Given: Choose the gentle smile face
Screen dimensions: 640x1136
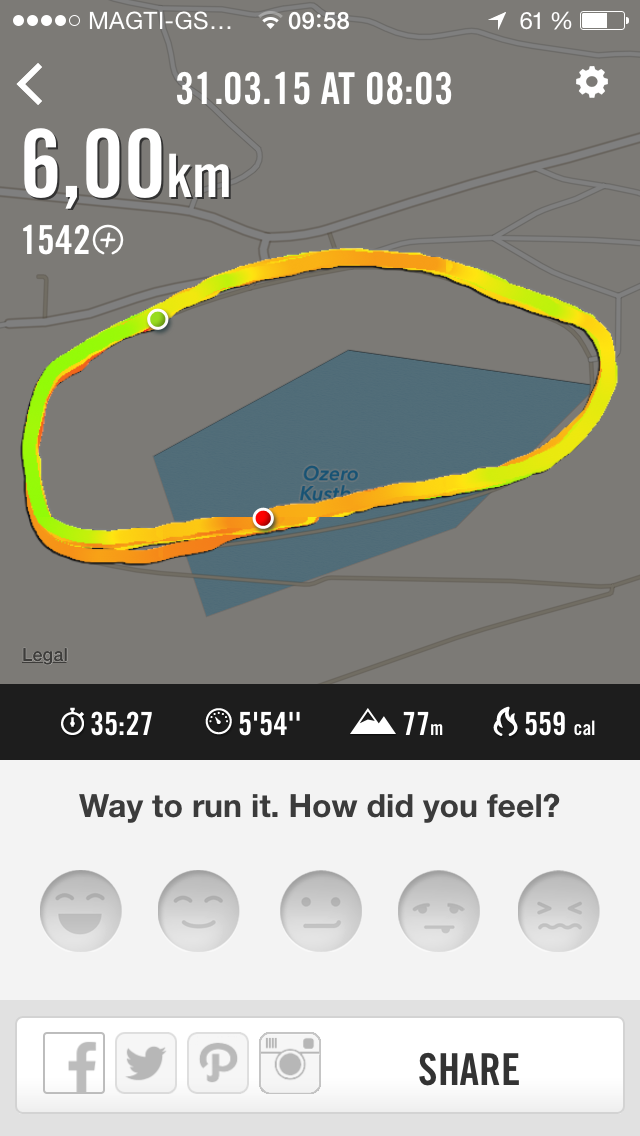Looking at the screenshot, I should point(199,911).
